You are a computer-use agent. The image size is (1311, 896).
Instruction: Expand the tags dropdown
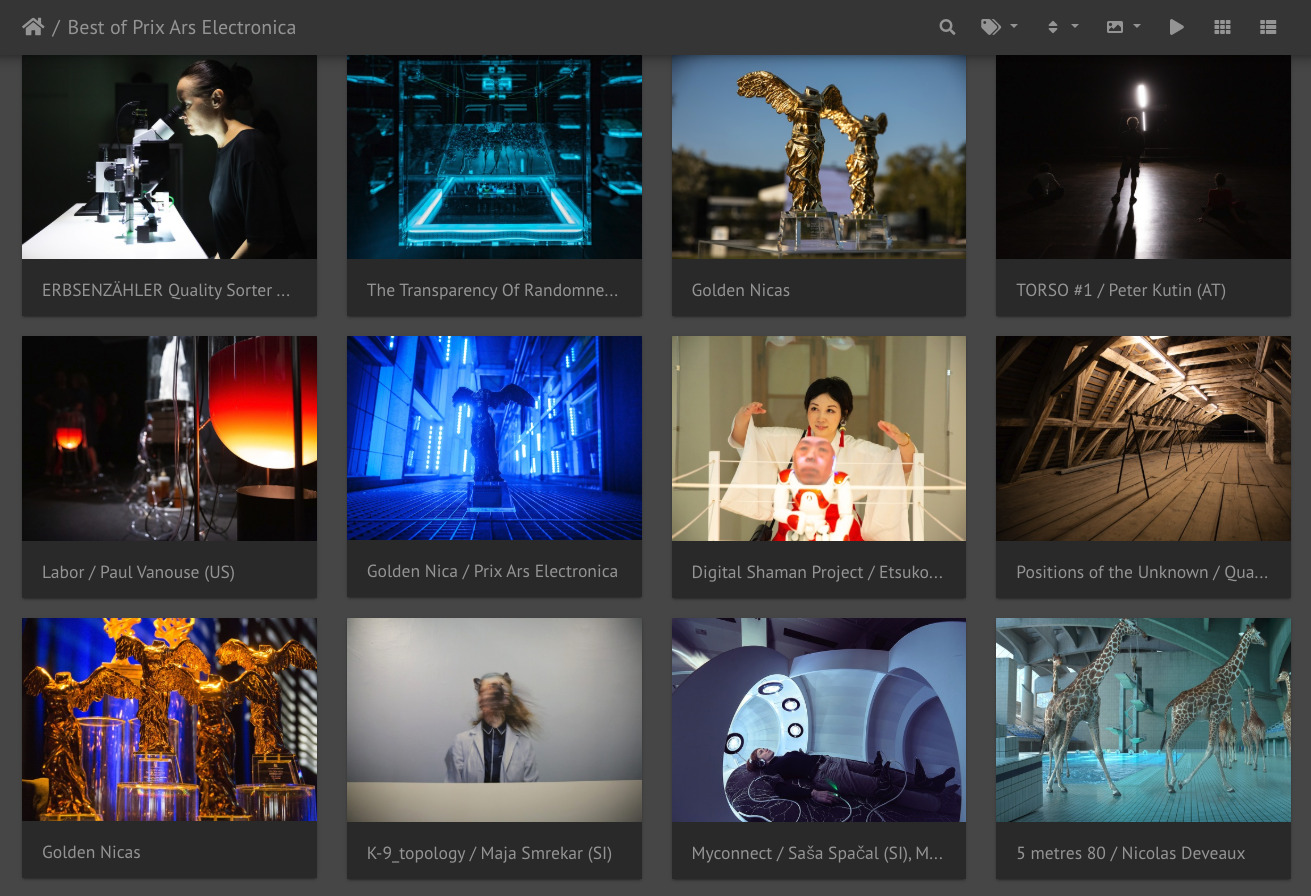(998, 27)
